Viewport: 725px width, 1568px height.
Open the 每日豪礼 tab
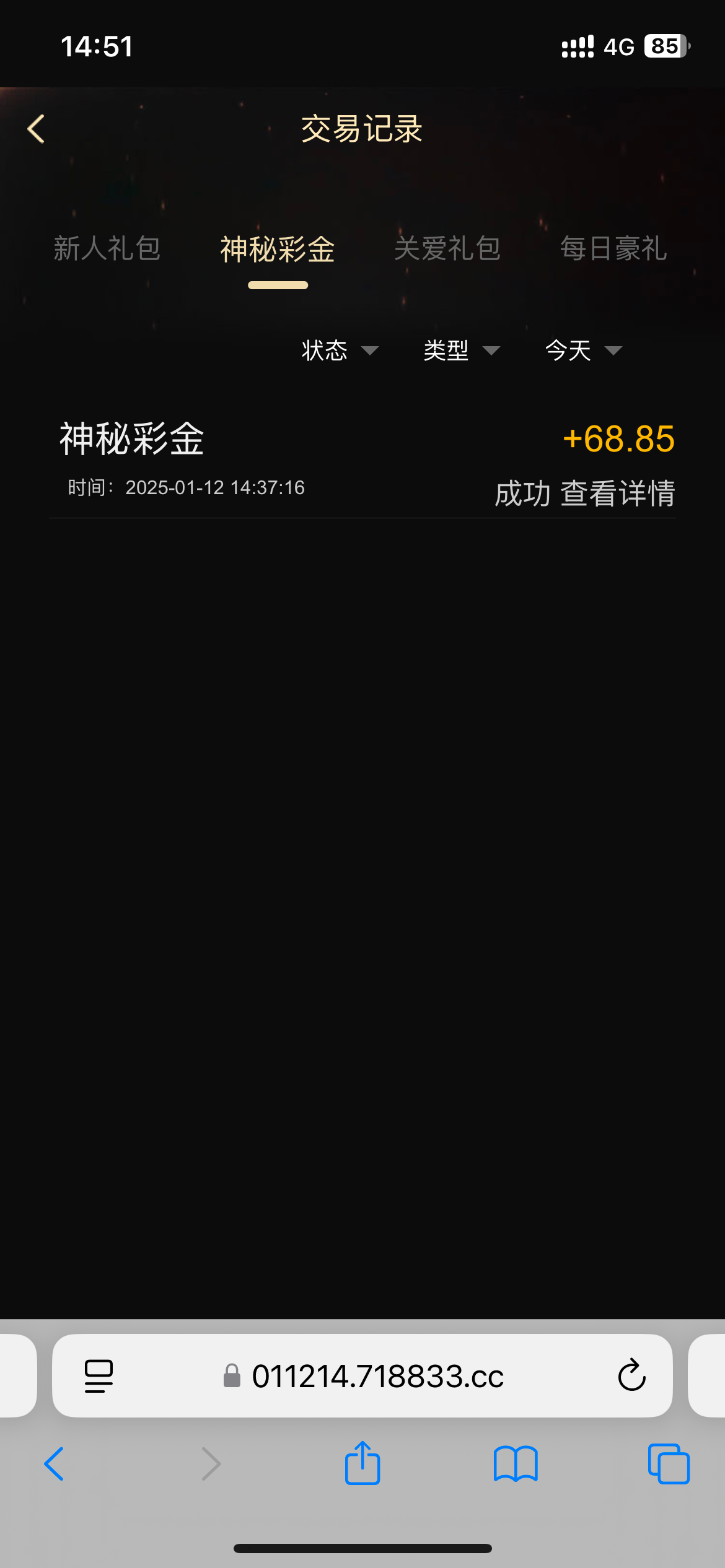pyautogui.click(x=613, y=249)
